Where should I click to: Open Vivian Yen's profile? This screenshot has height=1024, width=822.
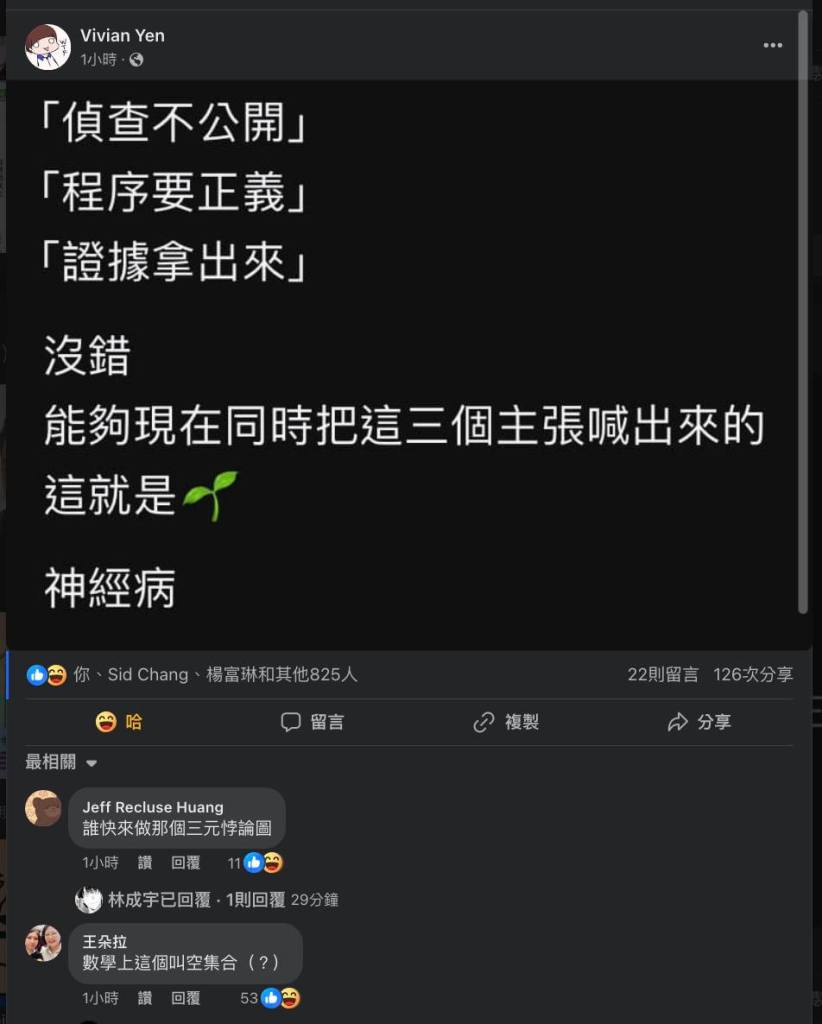(122, 36)
